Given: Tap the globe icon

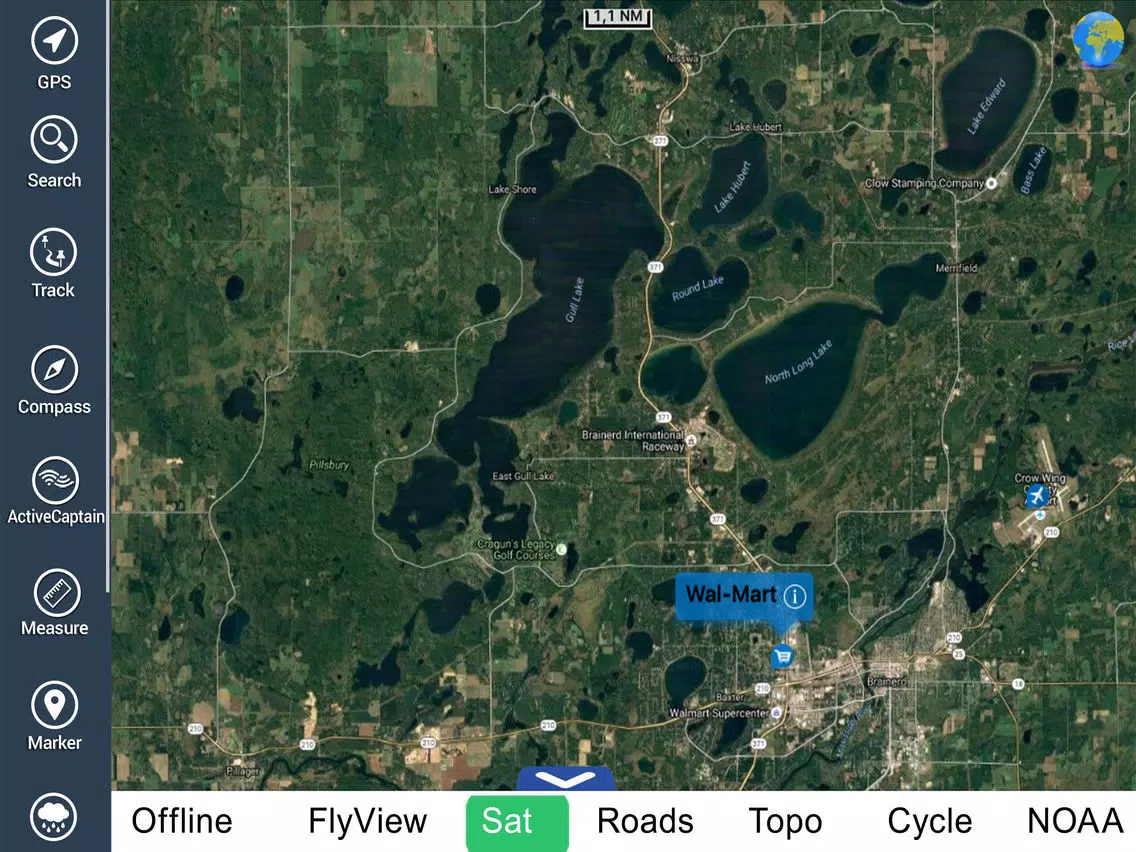Looking at the screenshot, I should click(x=1097, y=38).
